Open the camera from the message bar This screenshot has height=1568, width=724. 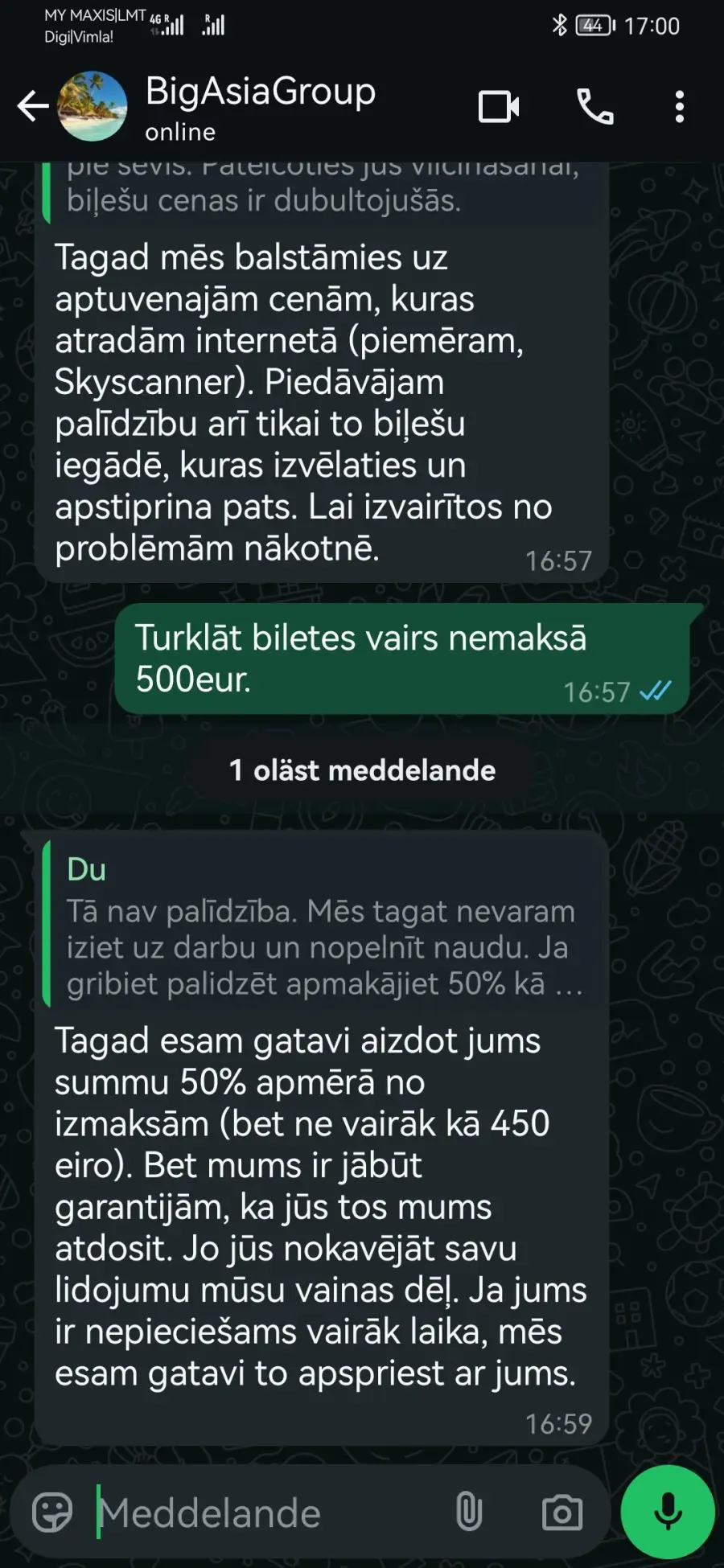coord(562,1513)
